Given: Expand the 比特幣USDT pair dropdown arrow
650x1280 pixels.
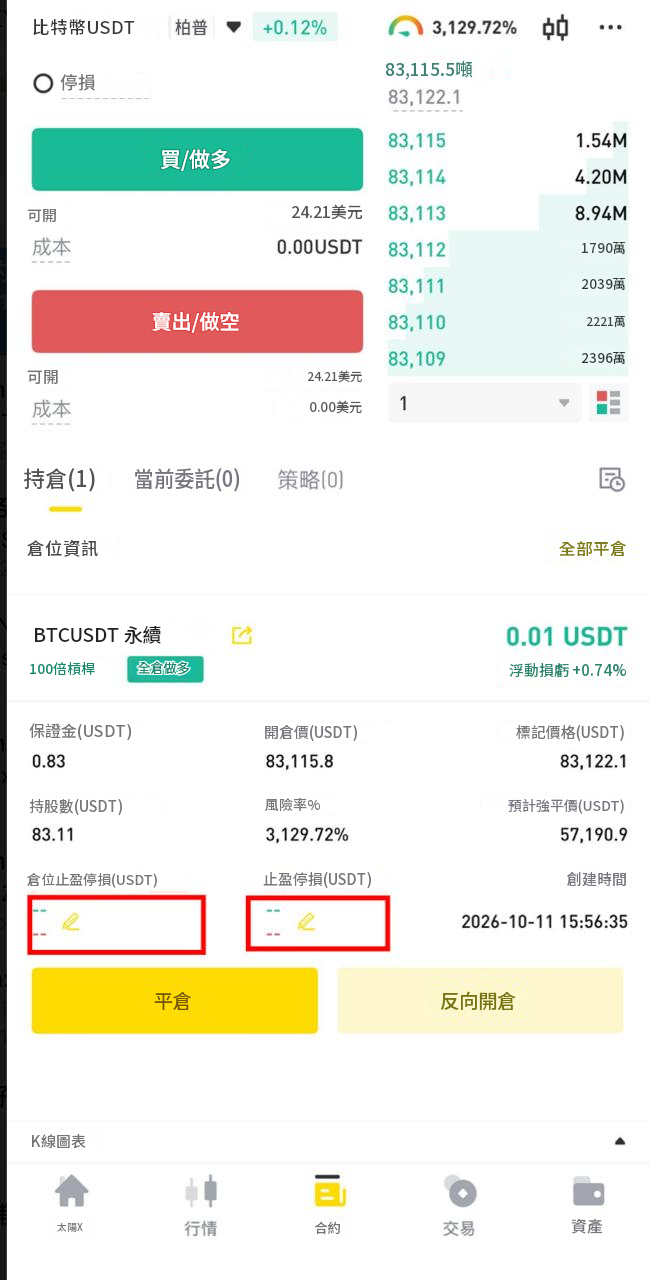Looking at the screenshot, I should [x=234, y=28].
